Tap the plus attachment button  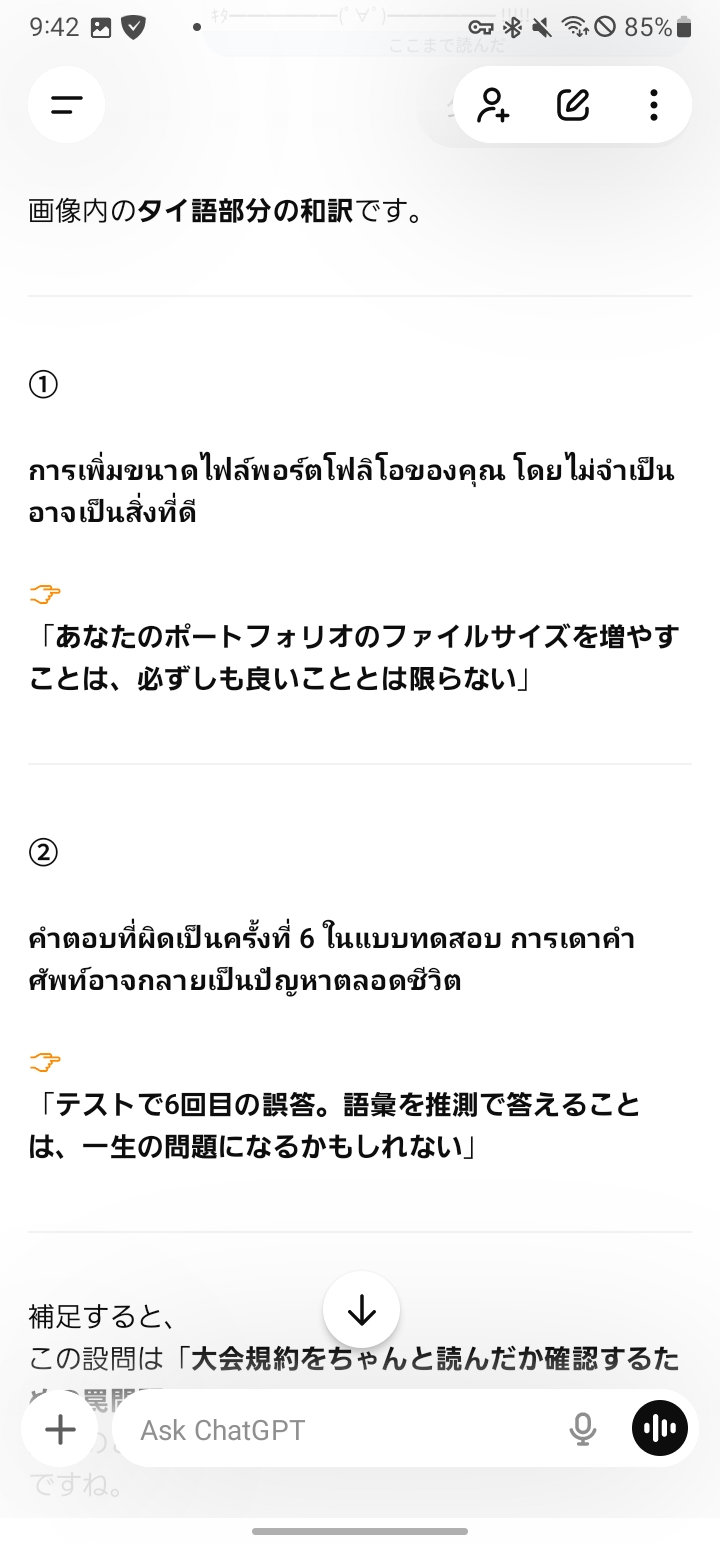coord(61,1430)
